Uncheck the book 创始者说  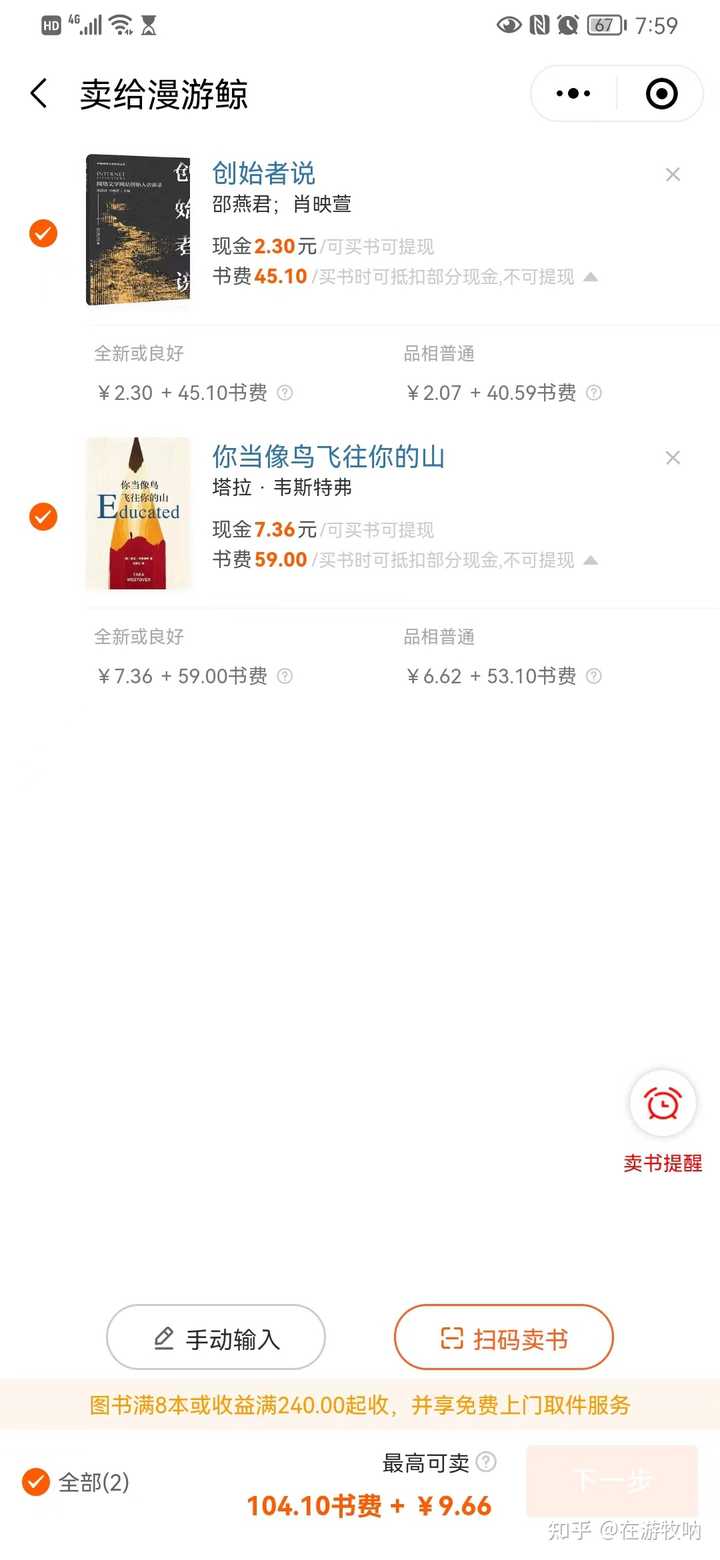tap(43, 233)
